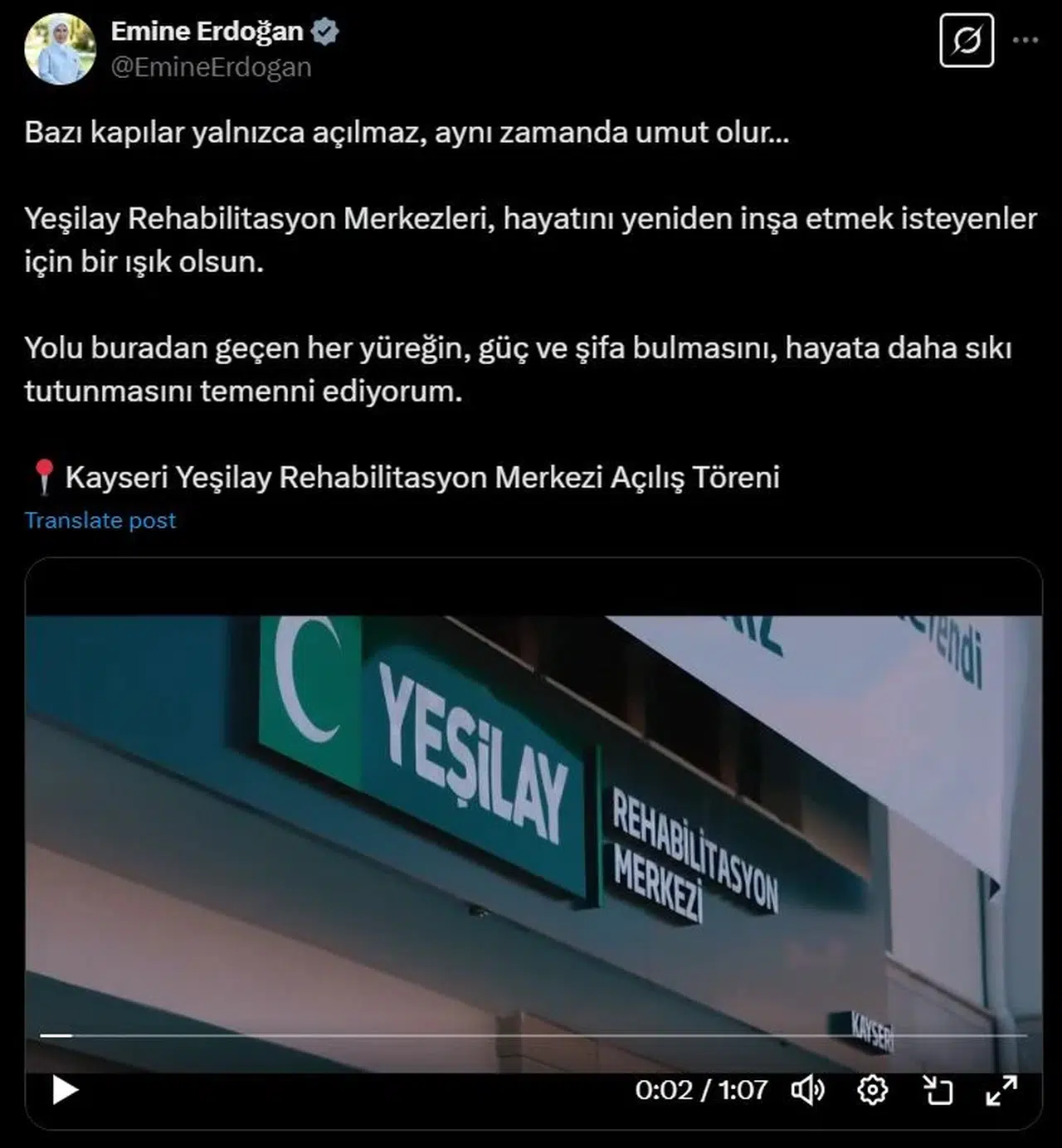This screenshot has height=1148, width=1062.
Task: Open Emine Erdoğan's profile picture
Action: click(60, 48)
